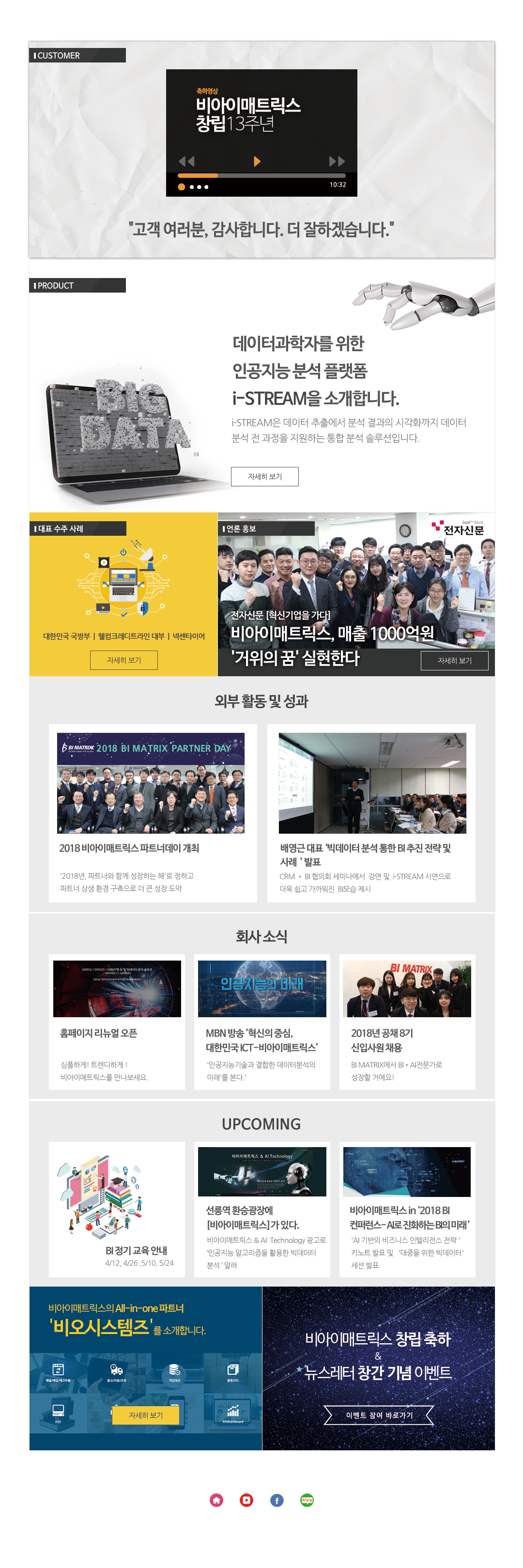The image size is (523, 1568).
Task: Open the 배영근 대표 빅데이터 분석 발표 card
Action: pyautogui.click(x=371, y=813)
